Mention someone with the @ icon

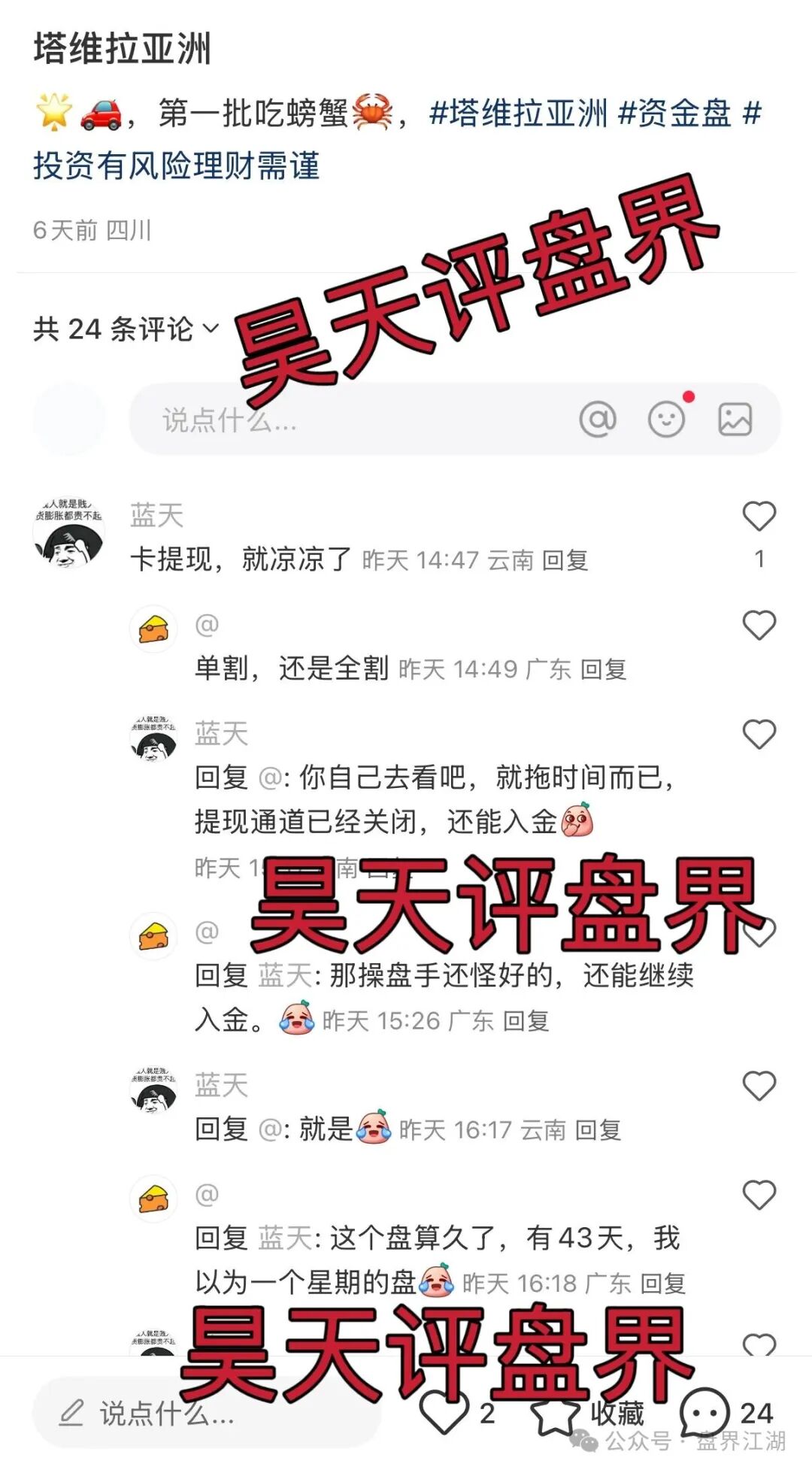click(598, 419)
